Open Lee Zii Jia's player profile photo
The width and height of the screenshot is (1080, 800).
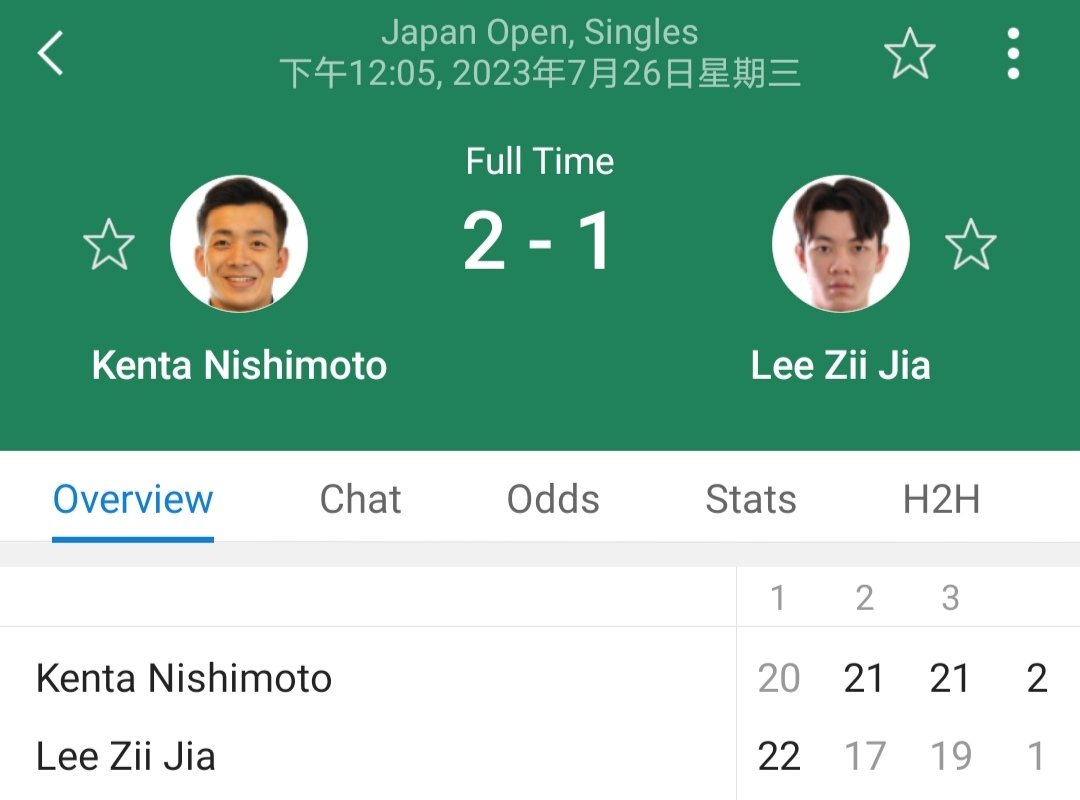(841, 244)
